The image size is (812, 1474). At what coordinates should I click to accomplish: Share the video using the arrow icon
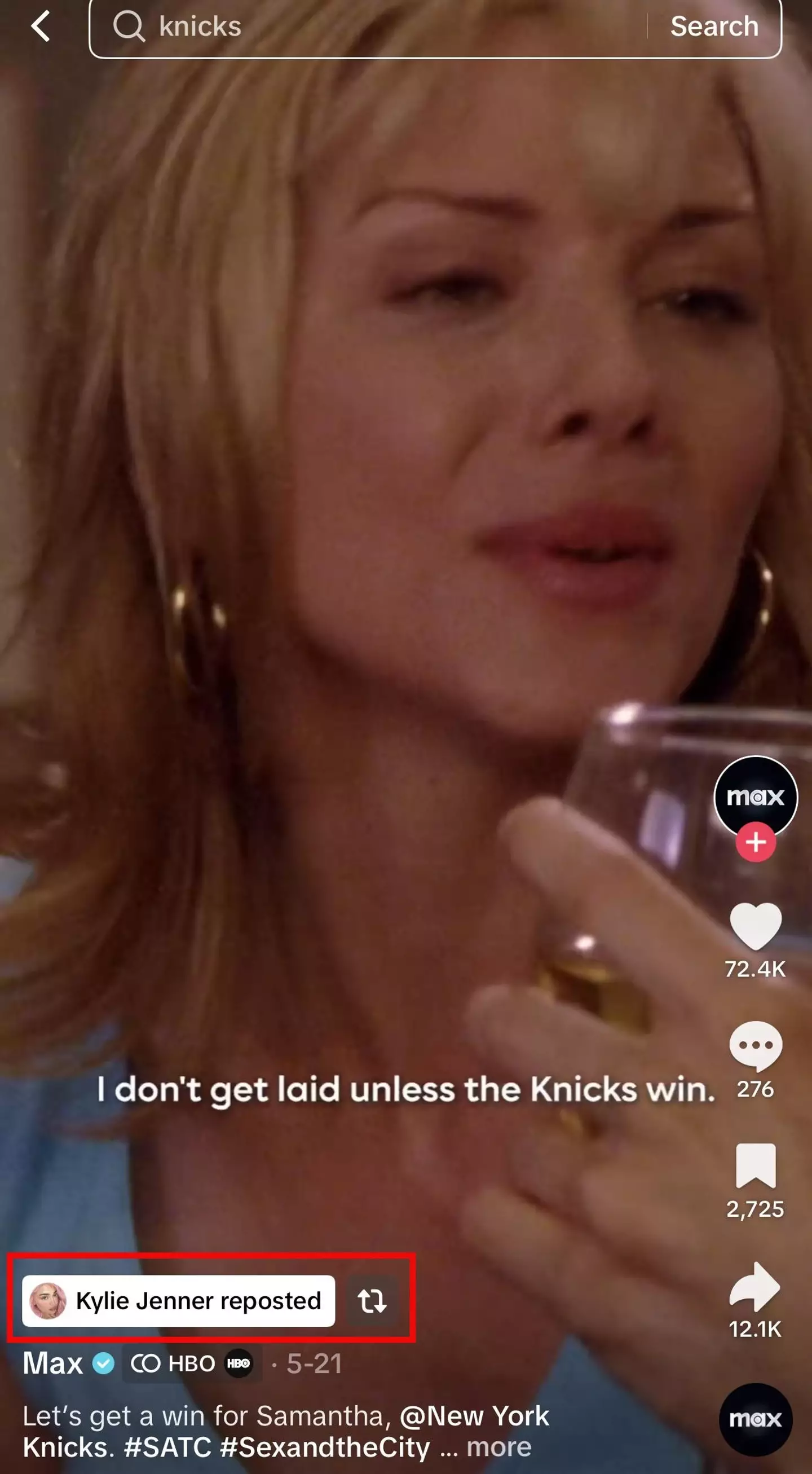[755, 1286]
